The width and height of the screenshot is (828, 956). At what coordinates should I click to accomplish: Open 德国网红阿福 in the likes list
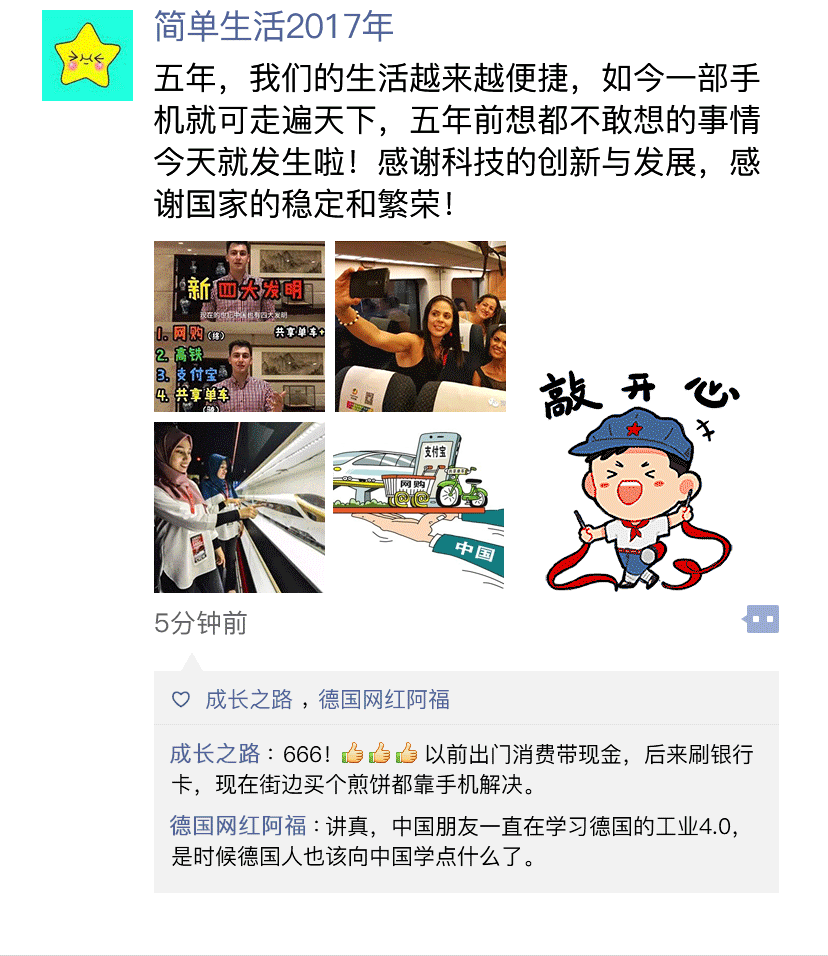click(384, 700)
